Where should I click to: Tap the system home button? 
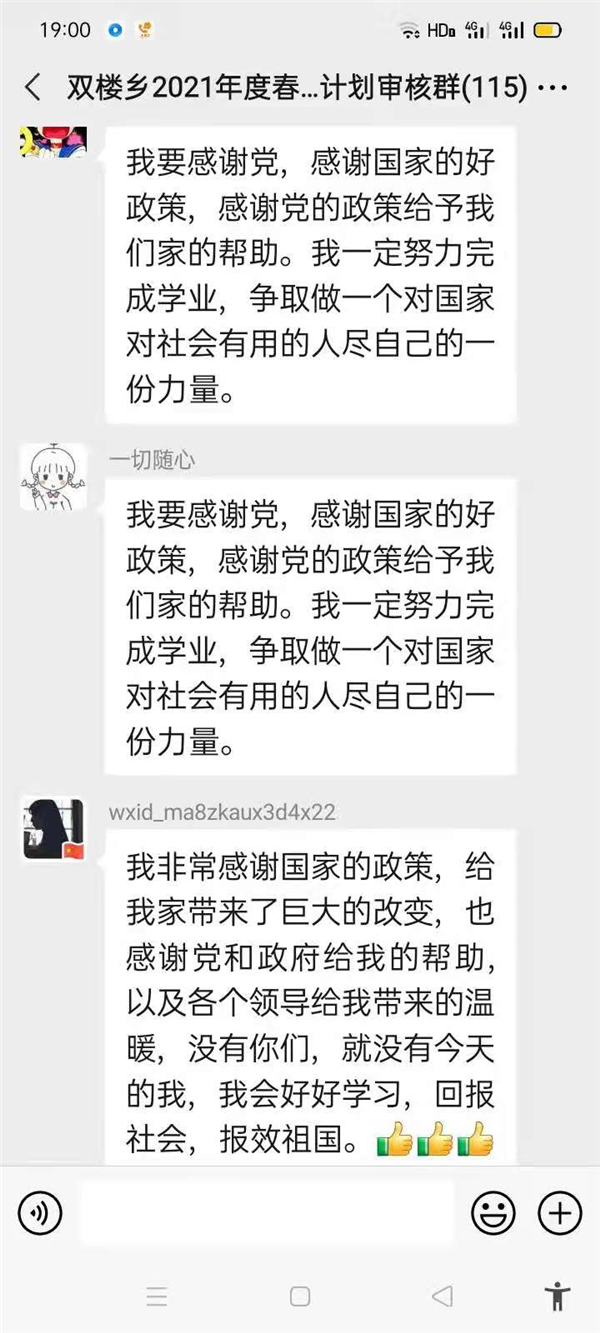[x=300, y=1297]
